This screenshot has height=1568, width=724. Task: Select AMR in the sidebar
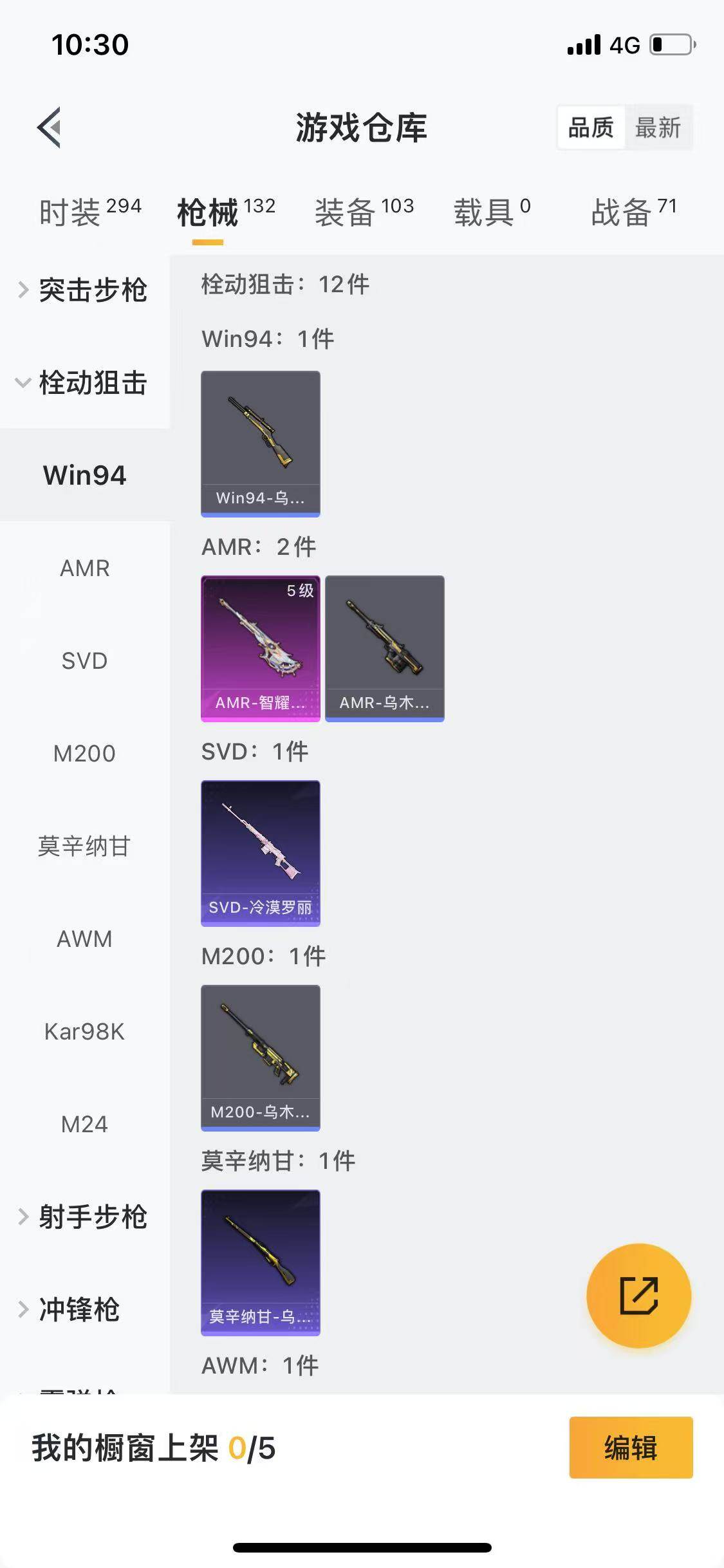point(84,568)
